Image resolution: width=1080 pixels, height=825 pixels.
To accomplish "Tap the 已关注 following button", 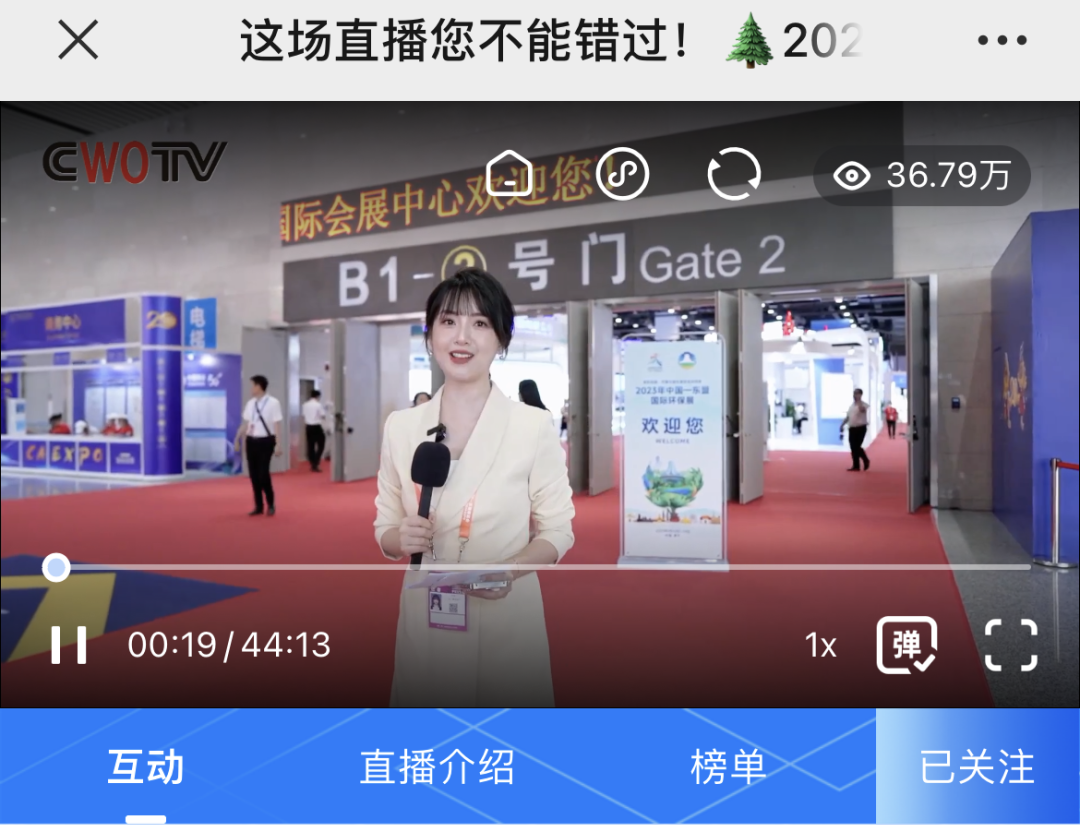I will click(977, 768).
